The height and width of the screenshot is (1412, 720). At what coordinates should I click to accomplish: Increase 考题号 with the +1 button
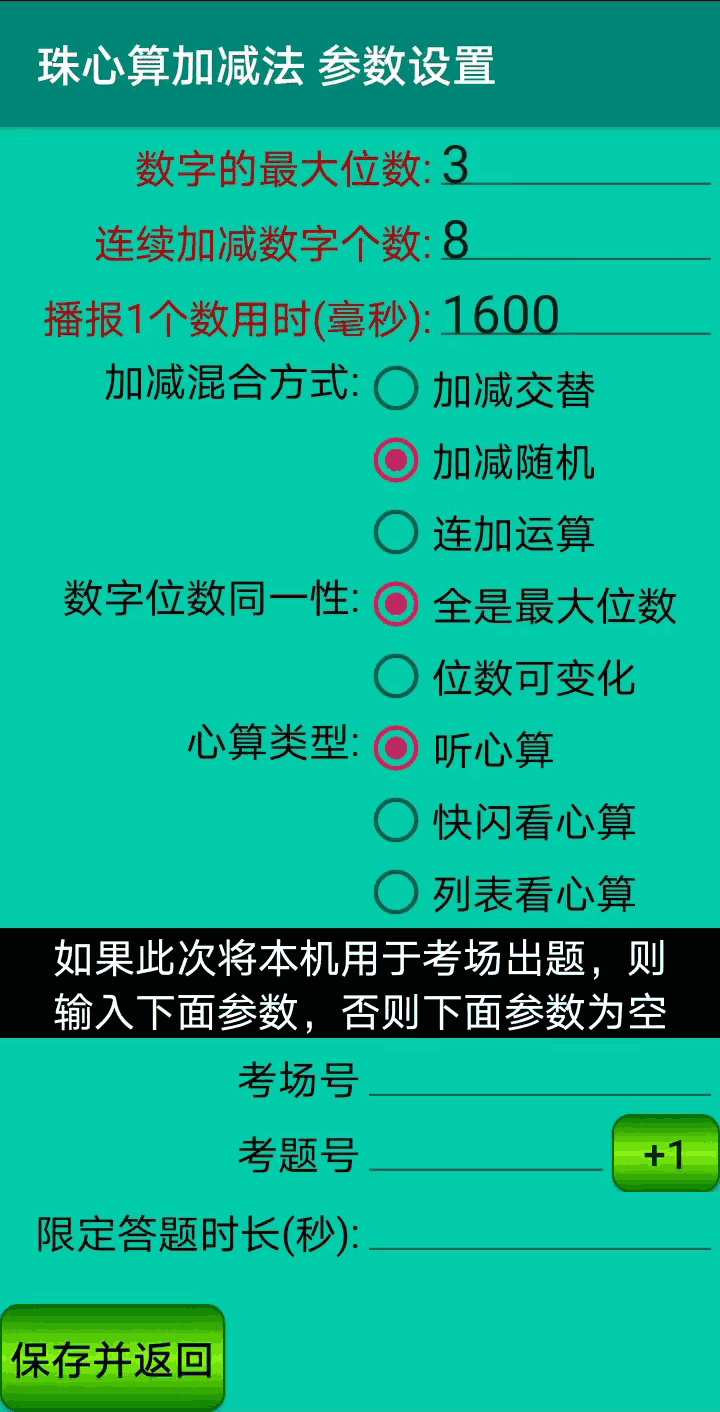pos(665,1153)
